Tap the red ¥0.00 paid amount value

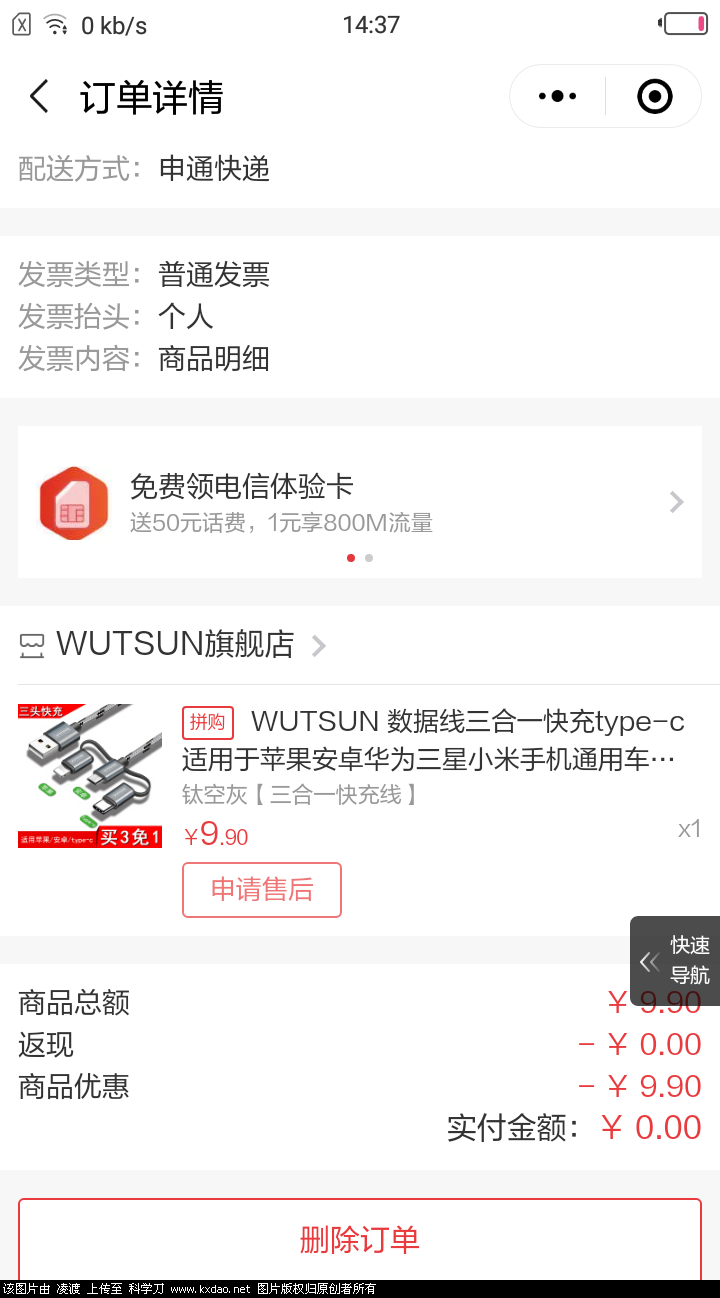coord(652,1126)
